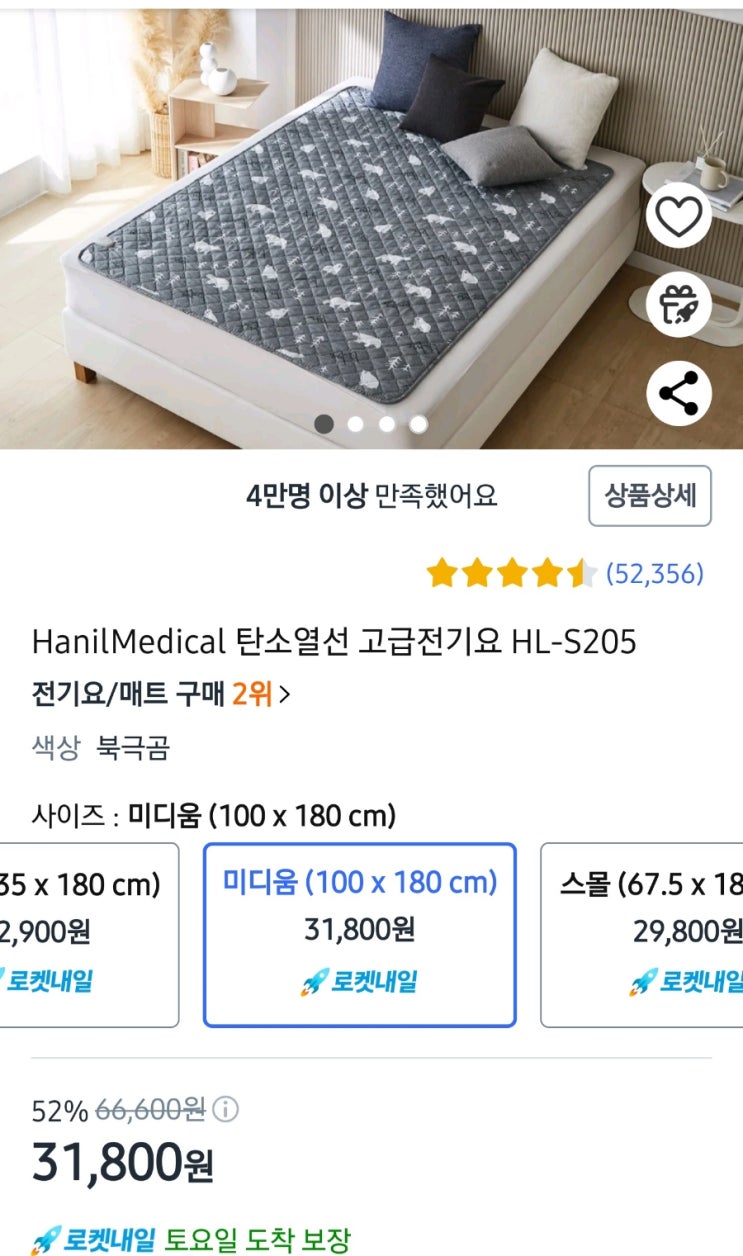The image size is (743, 1256).
Task: Show price info next to 66,600원
Action: click(227, 1110)
